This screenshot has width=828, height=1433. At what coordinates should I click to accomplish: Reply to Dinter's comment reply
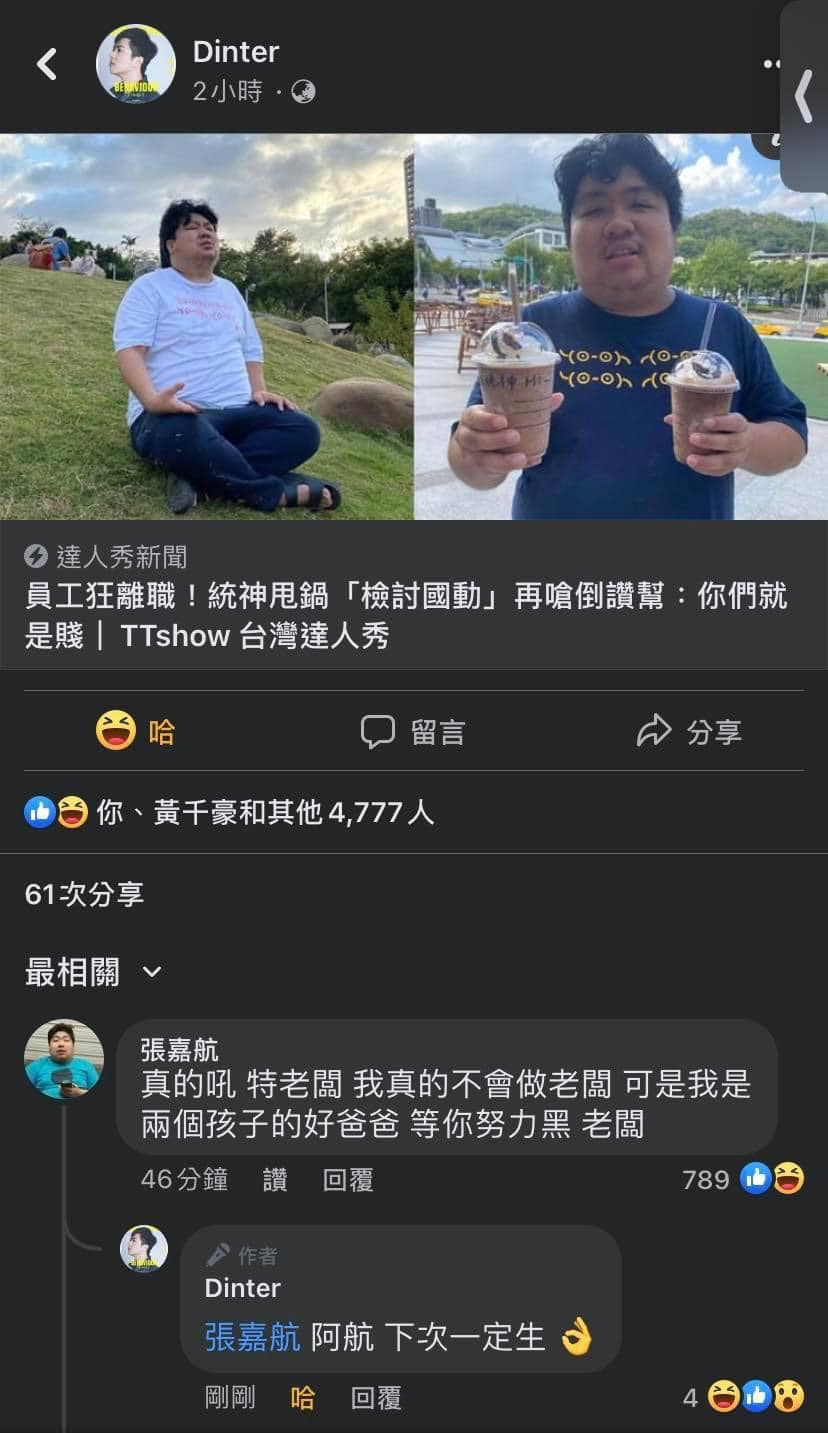tap(376, 1398)
